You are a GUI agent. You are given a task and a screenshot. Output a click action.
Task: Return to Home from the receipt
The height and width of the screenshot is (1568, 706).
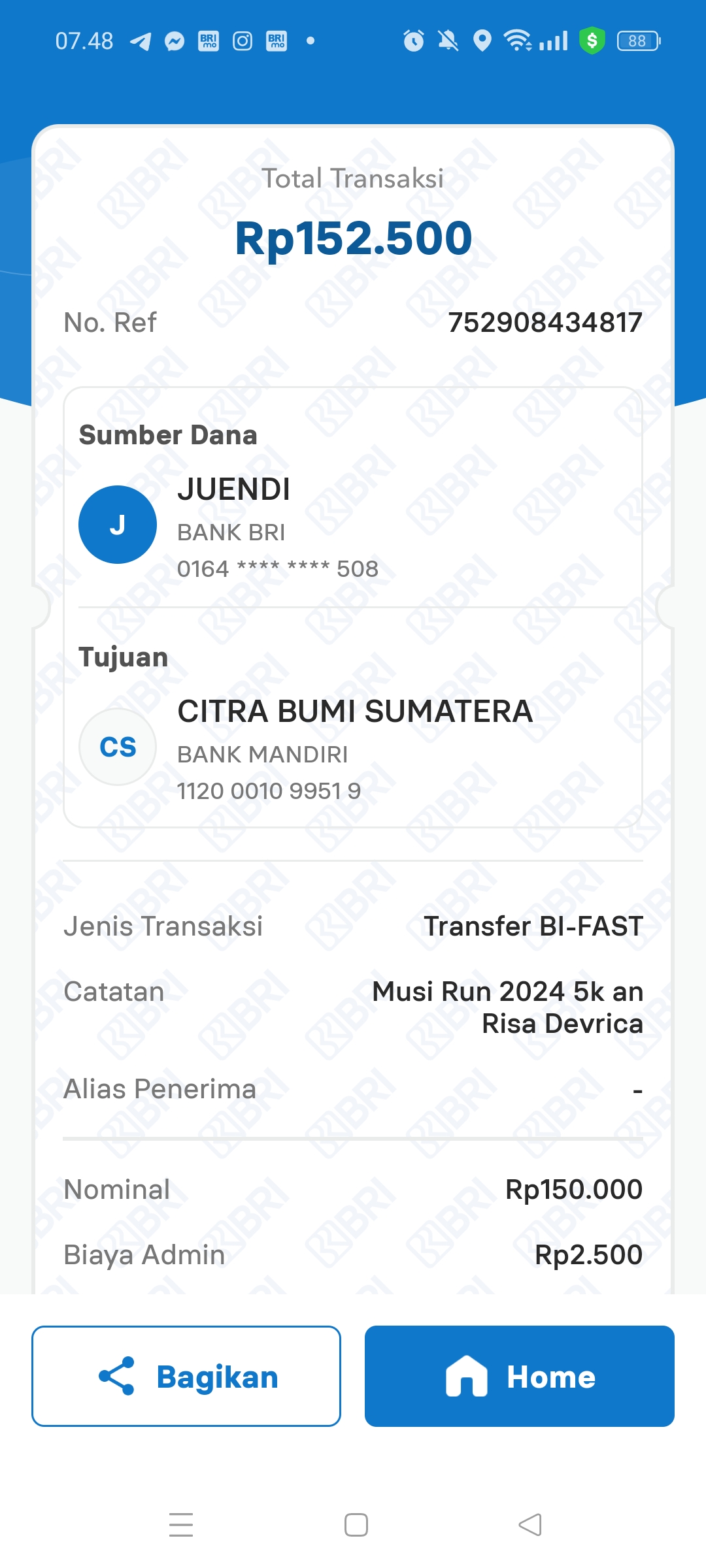tap(520, 1376)
